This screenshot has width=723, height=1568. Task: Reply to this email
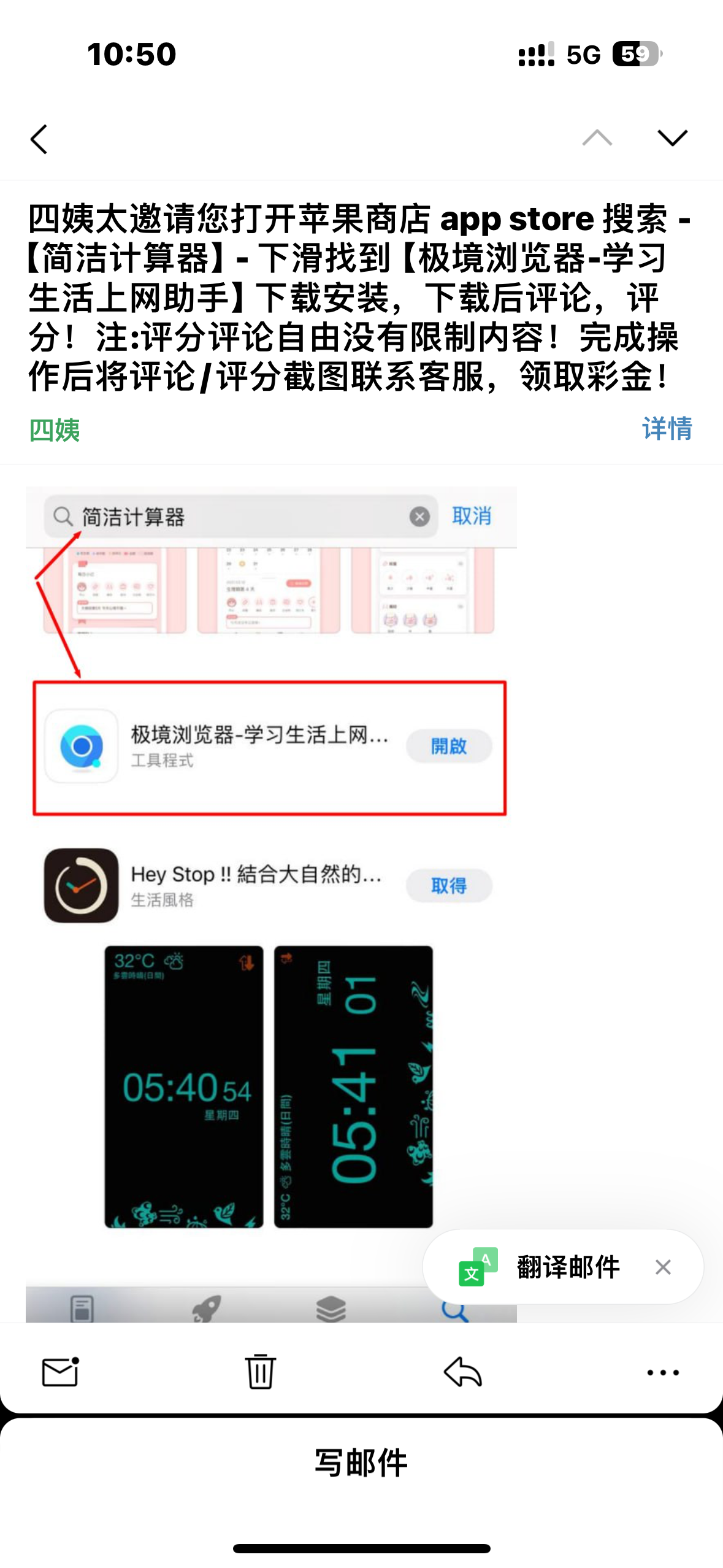pyautogui.click(x=462, y=1371)
